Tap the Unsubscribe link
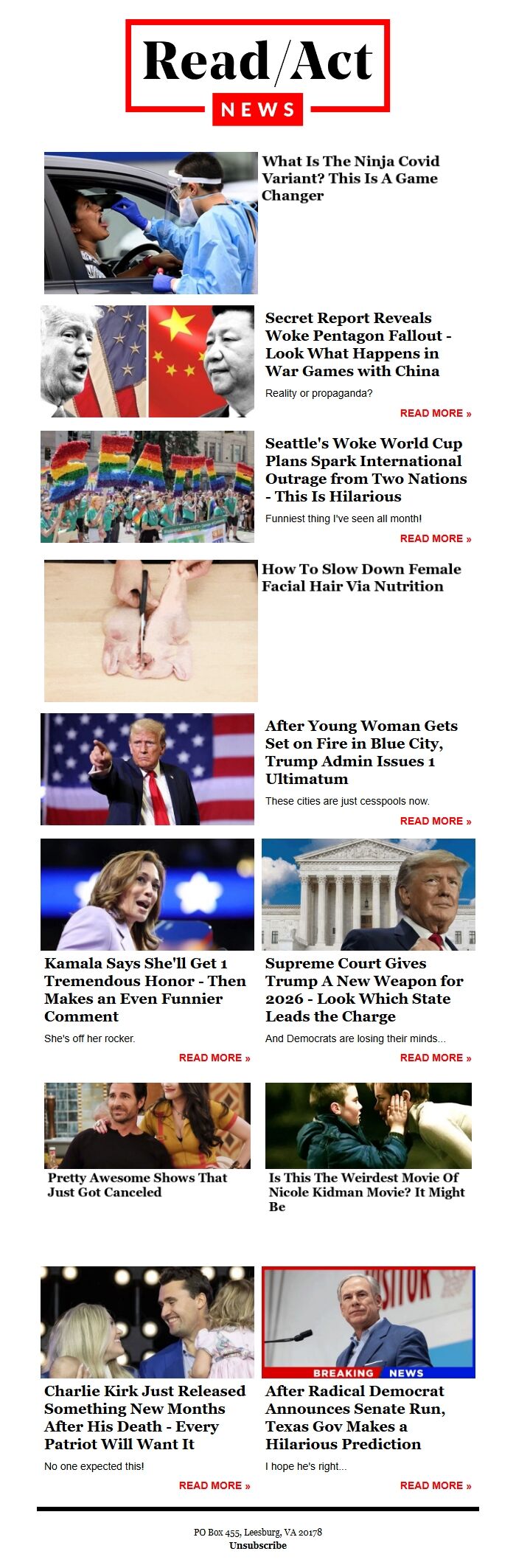Viewport: 516px width, 1568px height. click(x=257, y=1545)
